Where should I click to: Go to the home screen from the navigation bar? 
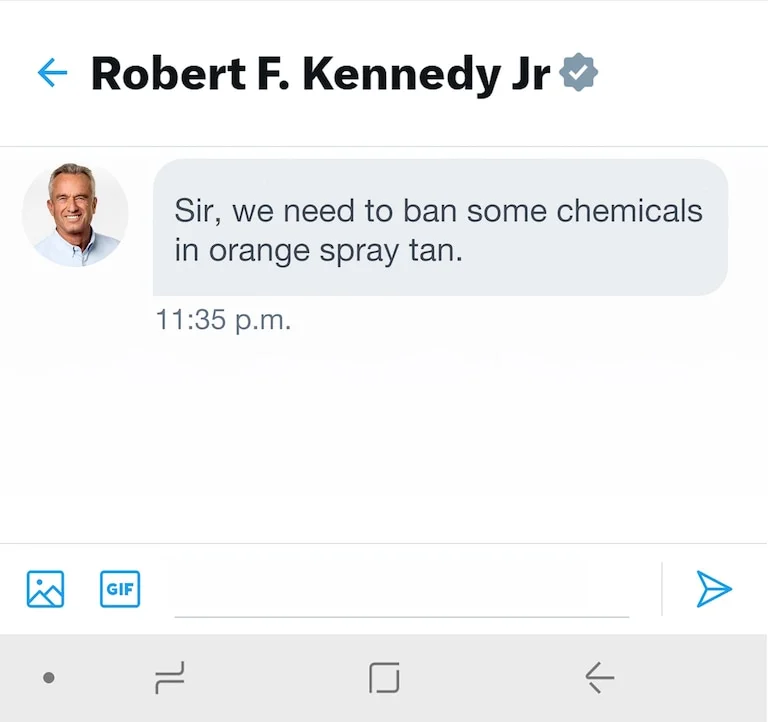pos(384,679)
